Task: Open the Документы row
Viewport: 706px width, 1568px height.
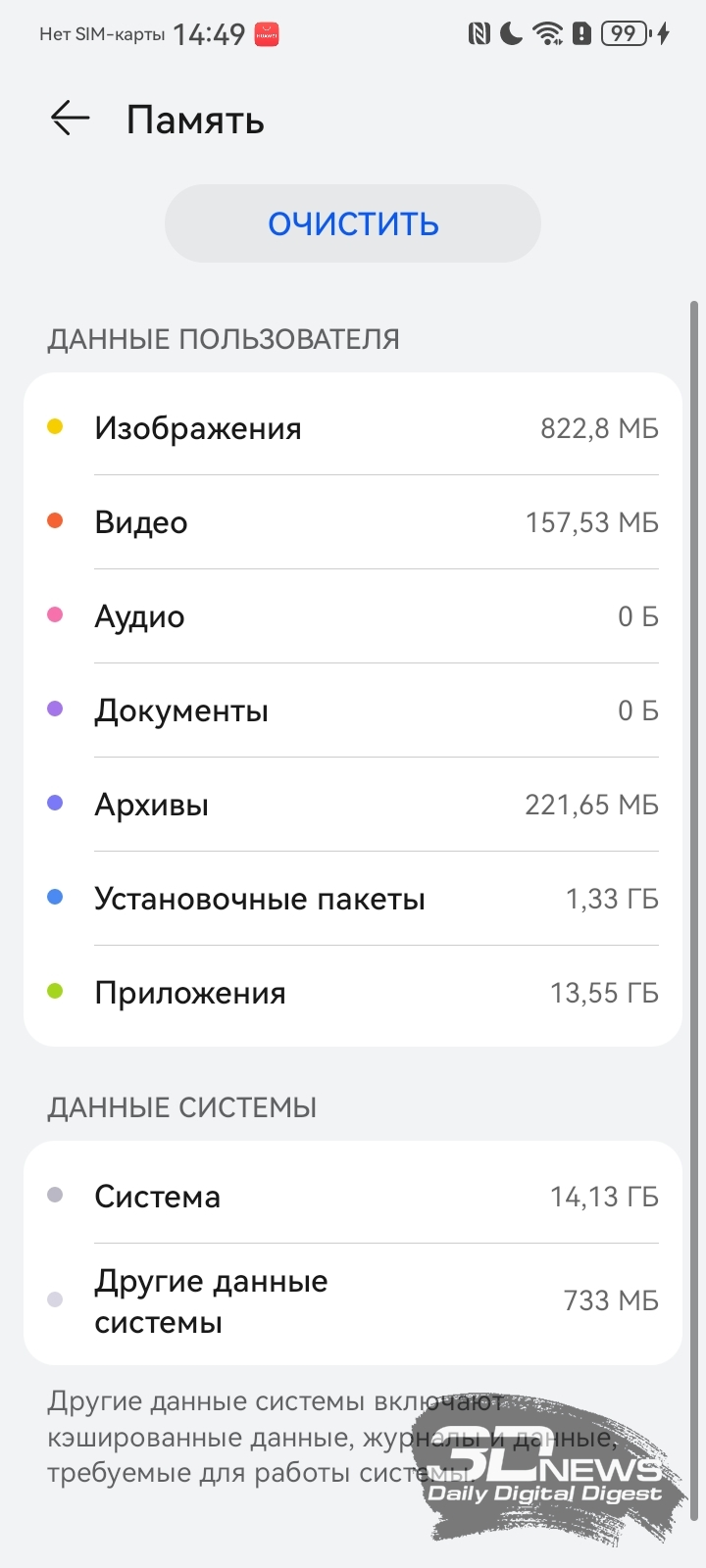Action: coord(353,710)
